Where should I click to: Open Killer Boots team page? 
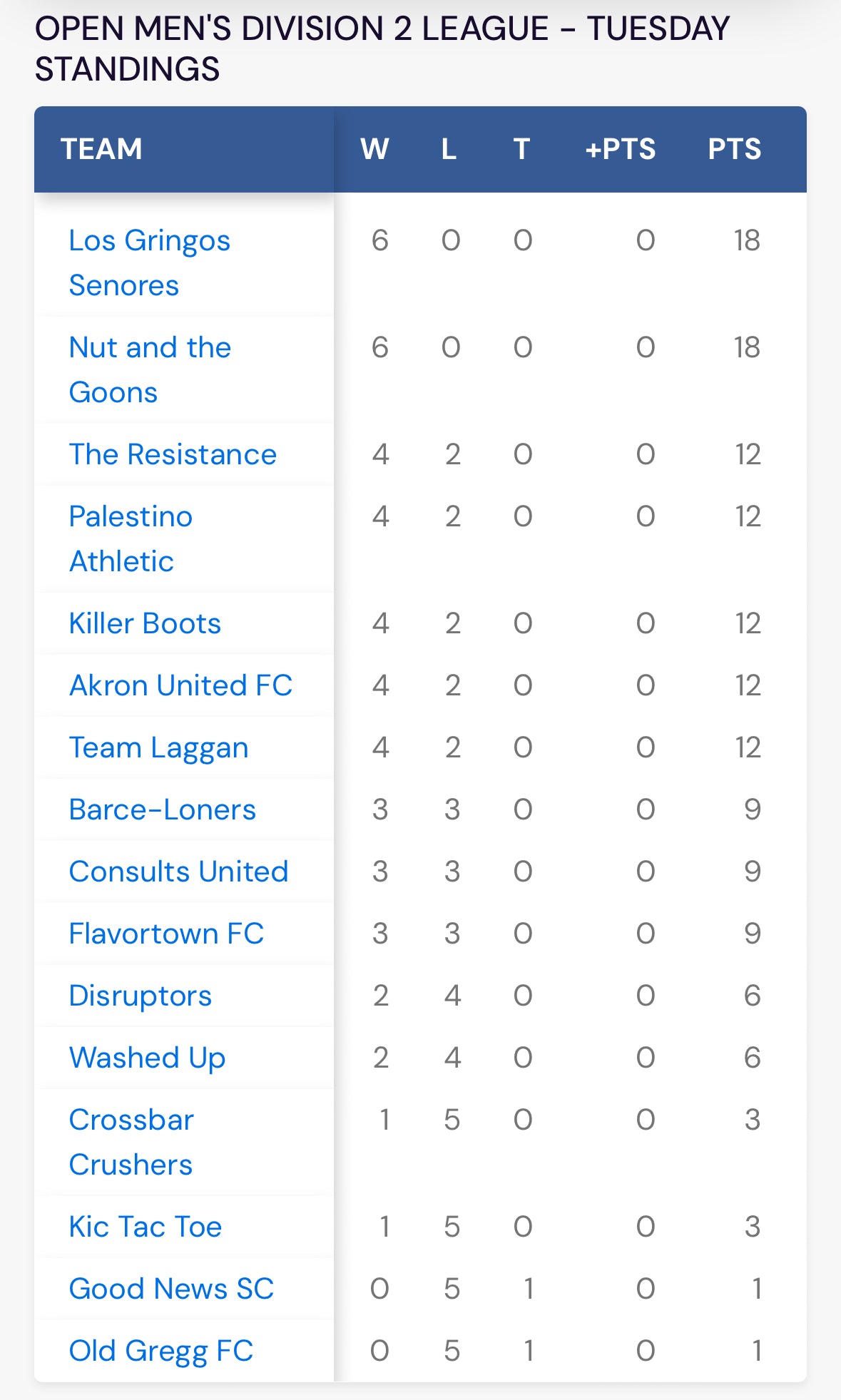145,623
